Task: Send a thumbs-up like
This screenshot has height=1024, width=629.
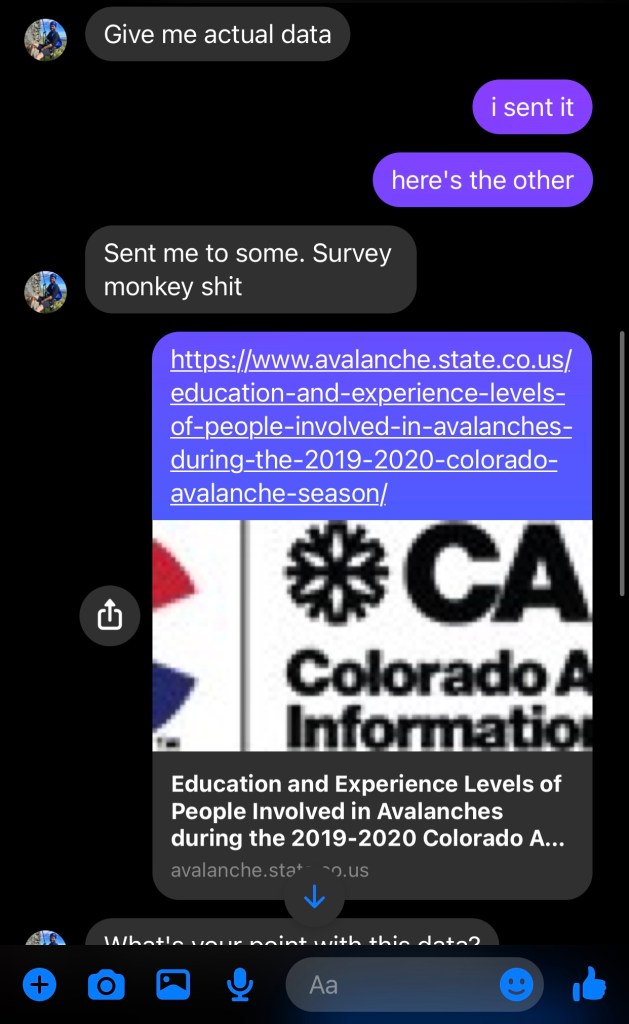Action: (x=590, y=986)
